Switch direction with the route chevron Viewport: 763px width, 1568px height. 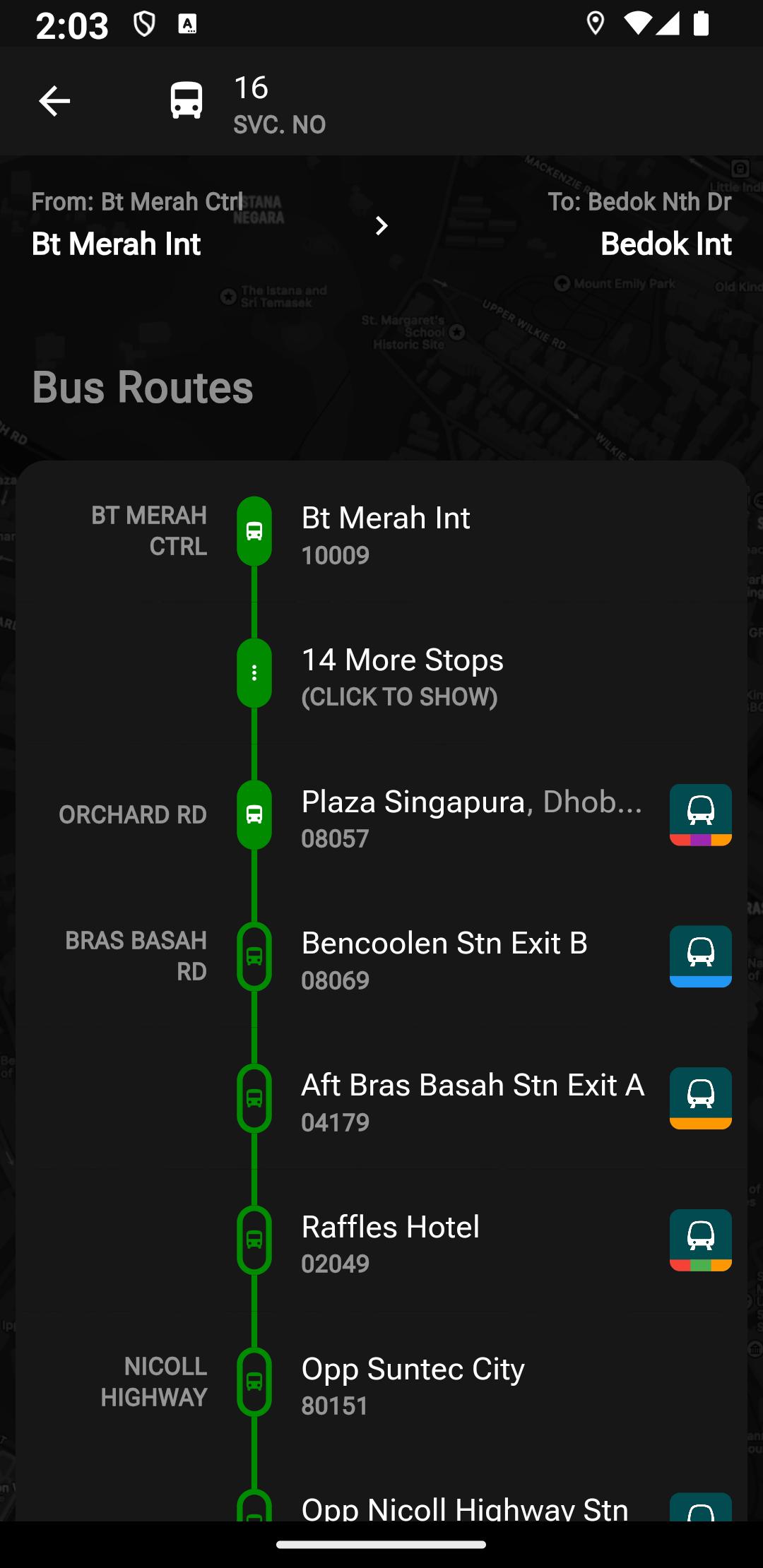point(381,226)
